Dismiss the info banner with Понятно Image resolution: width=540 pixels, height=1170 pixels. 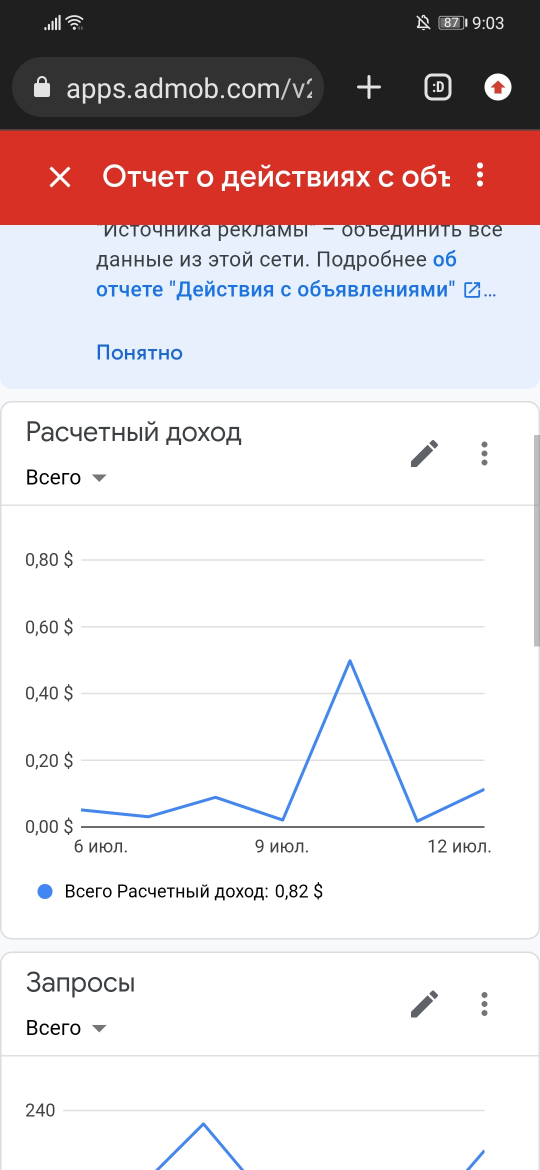coord(139,352)
